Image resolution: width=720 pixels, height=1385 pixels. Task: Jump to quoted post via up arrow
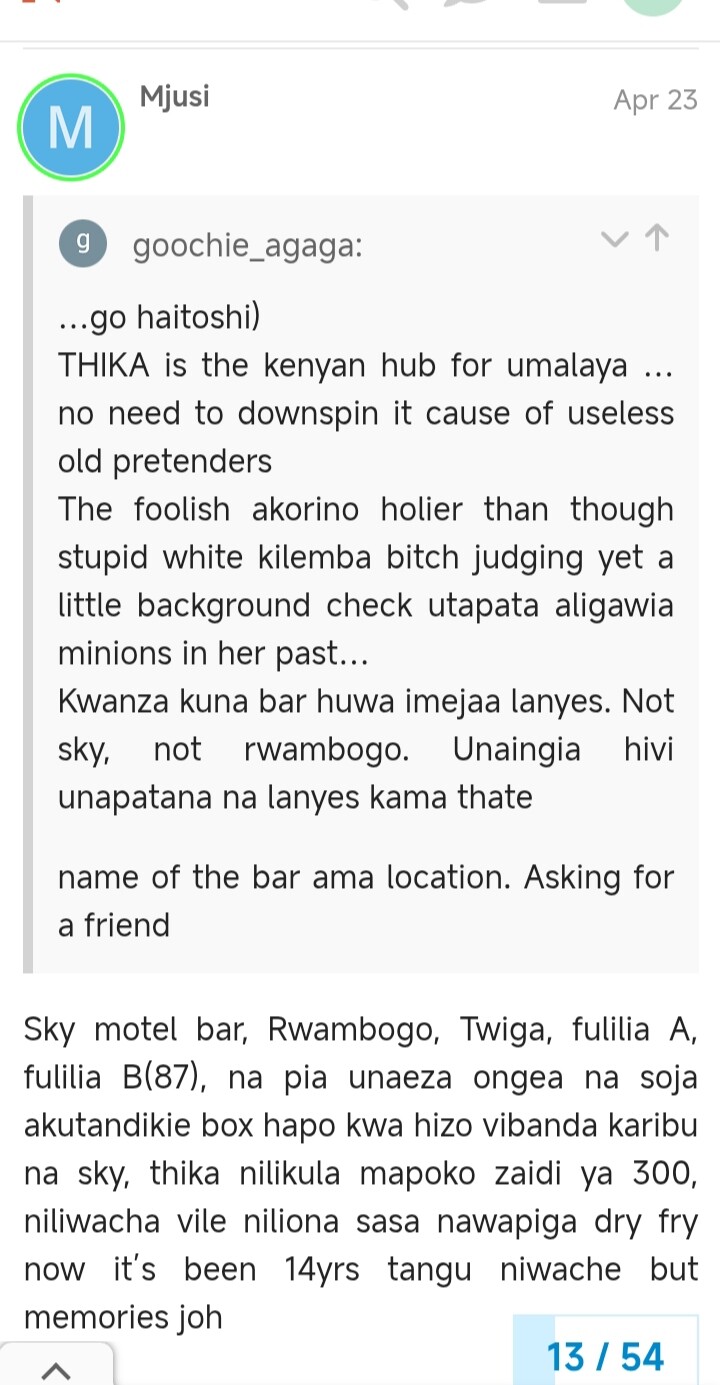[656, 240]
